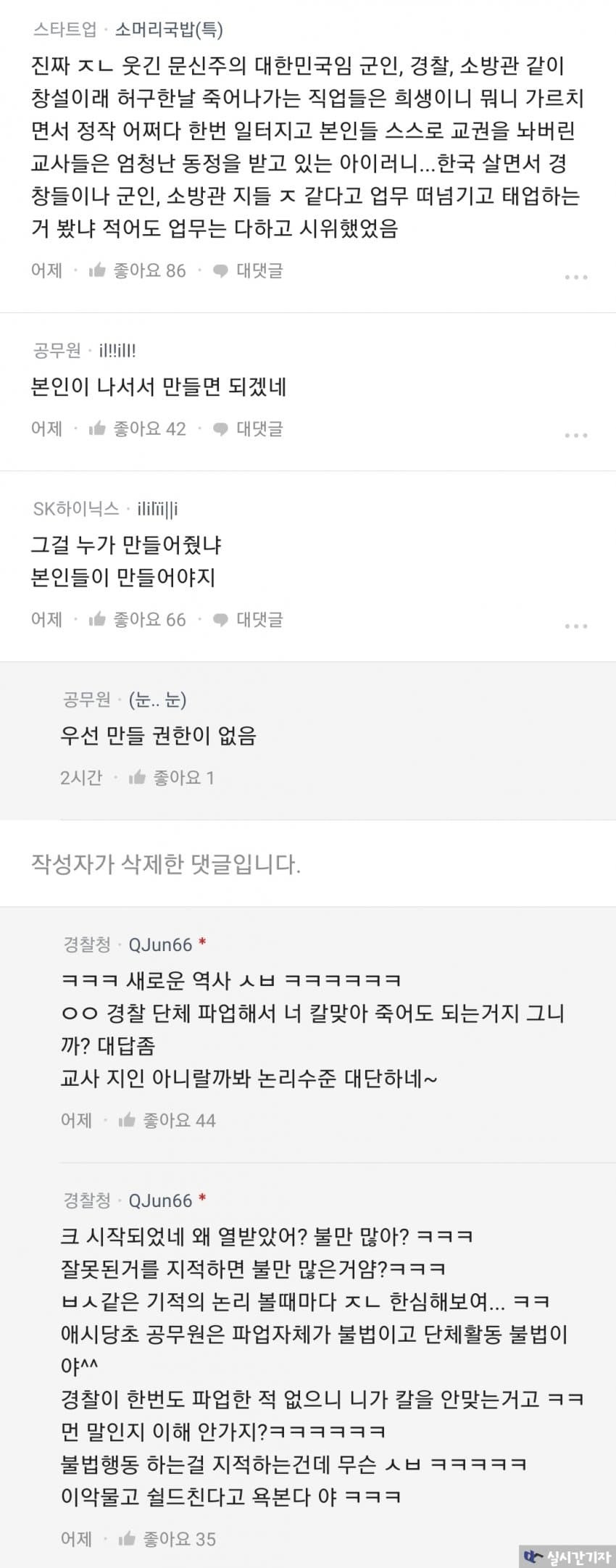Like QJun66's reply with 35 likes
The image size is (616, 1568).
167,1539
